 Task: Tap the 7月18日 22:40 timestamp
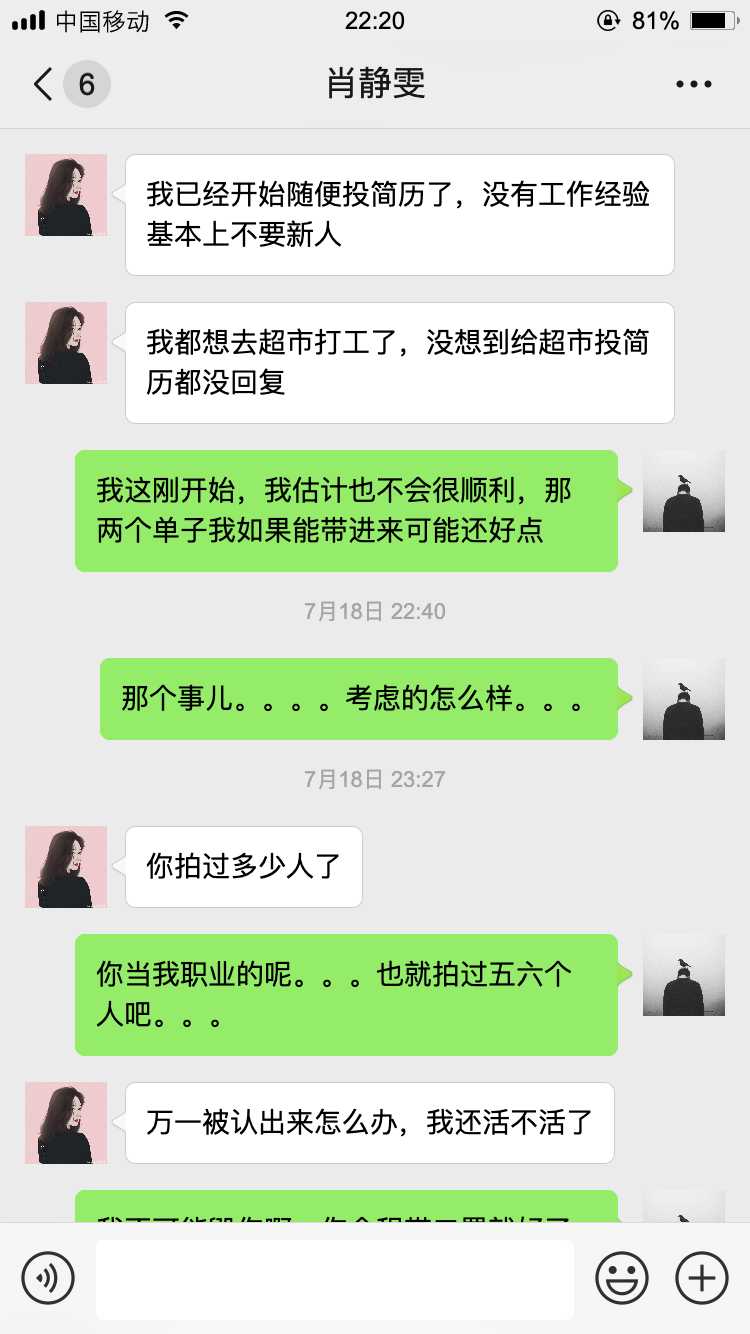coord(375,611)
